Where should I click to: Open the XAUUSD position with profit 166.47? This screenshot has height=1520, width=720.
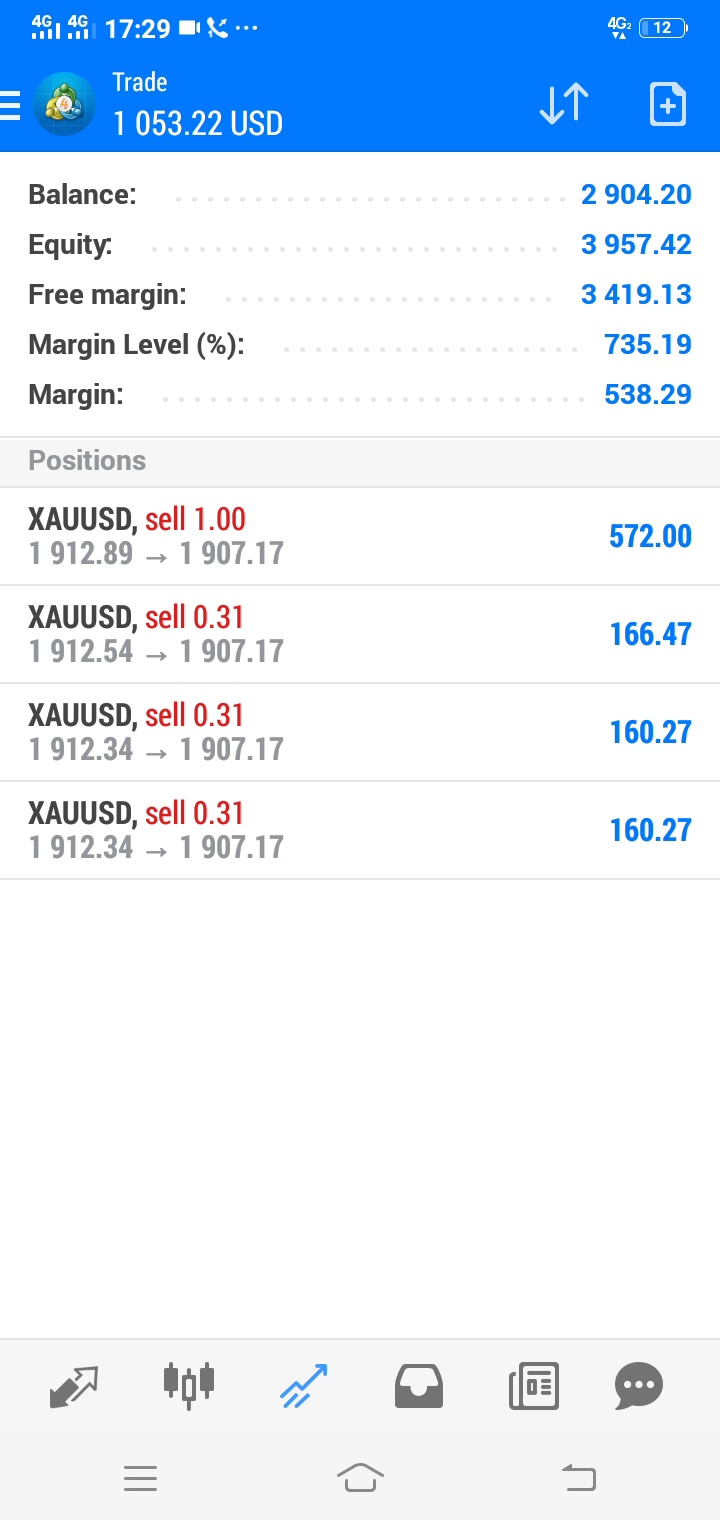point(360,634)
